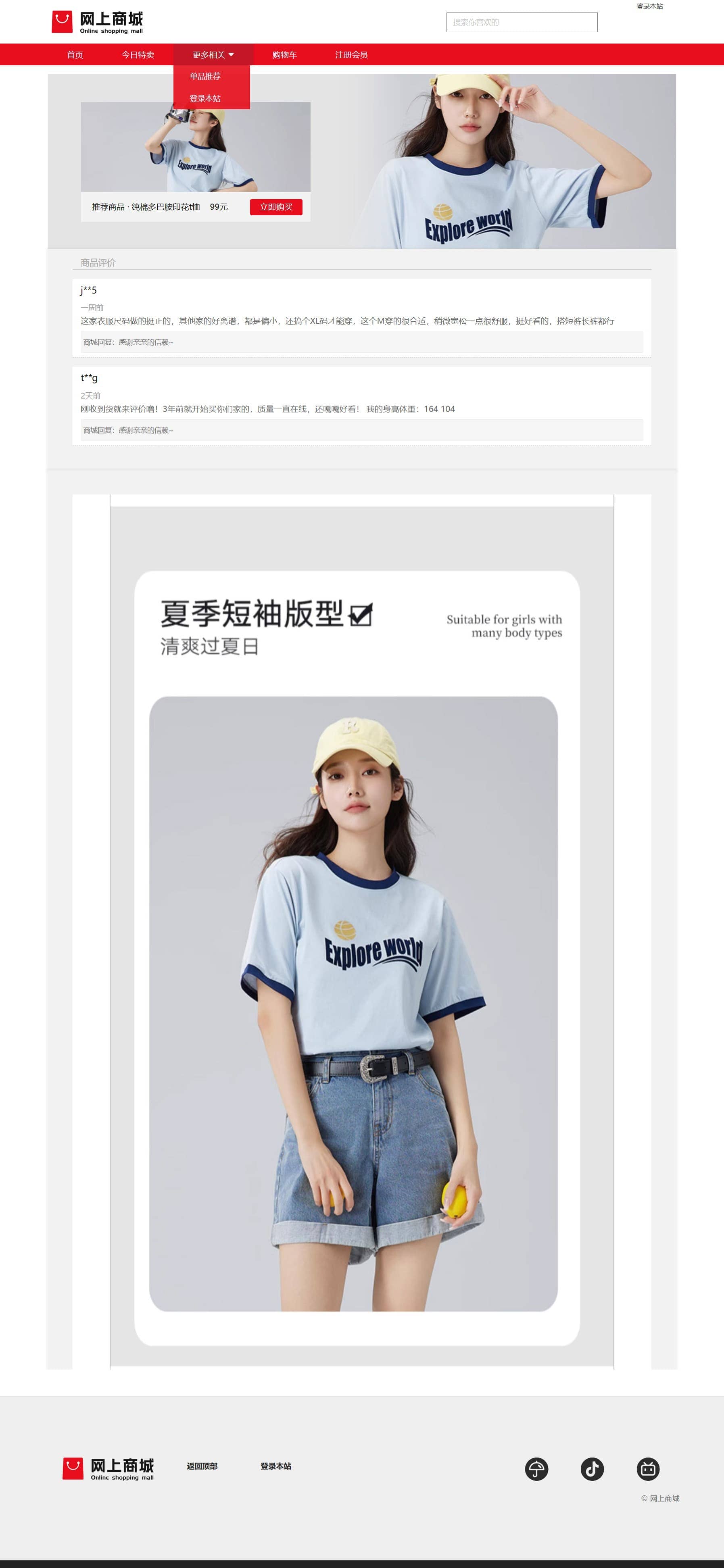Collapse the 更多相关 dropdown menu
Screen dimensions: 724x1568
tap(212, 55)
